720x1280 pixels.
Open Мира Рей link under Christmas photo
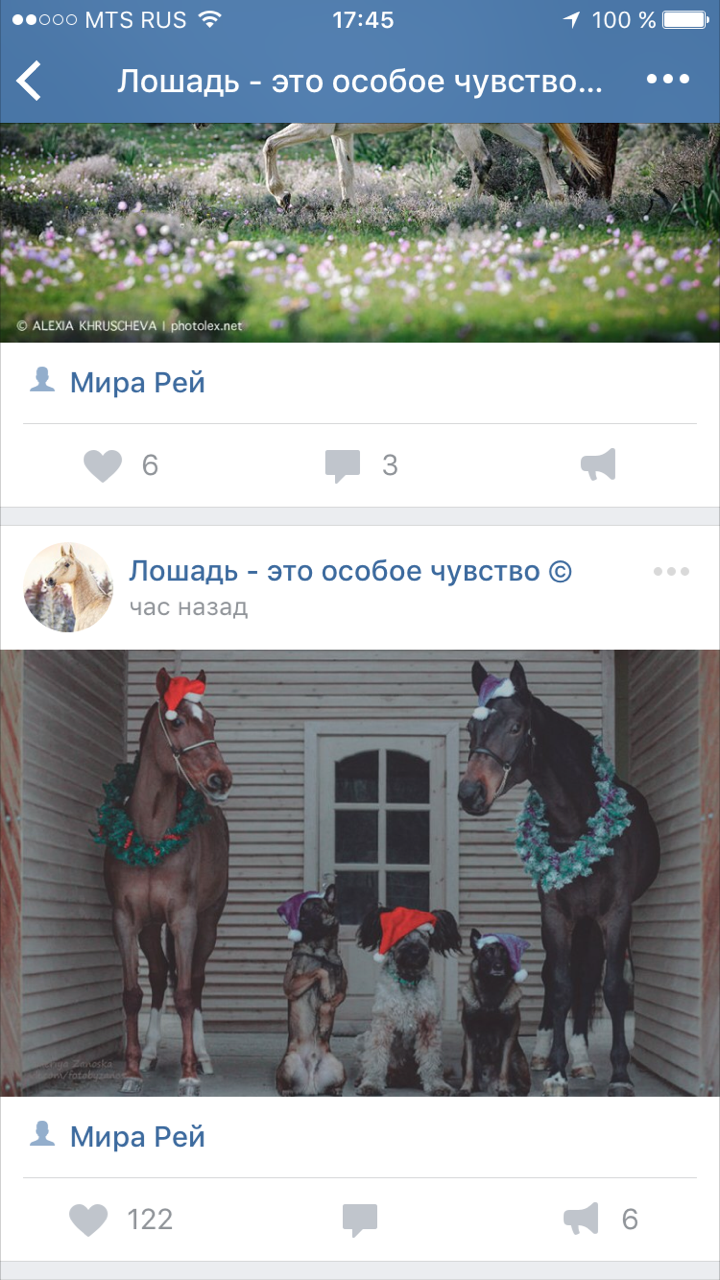click(x=136, y=1136)
